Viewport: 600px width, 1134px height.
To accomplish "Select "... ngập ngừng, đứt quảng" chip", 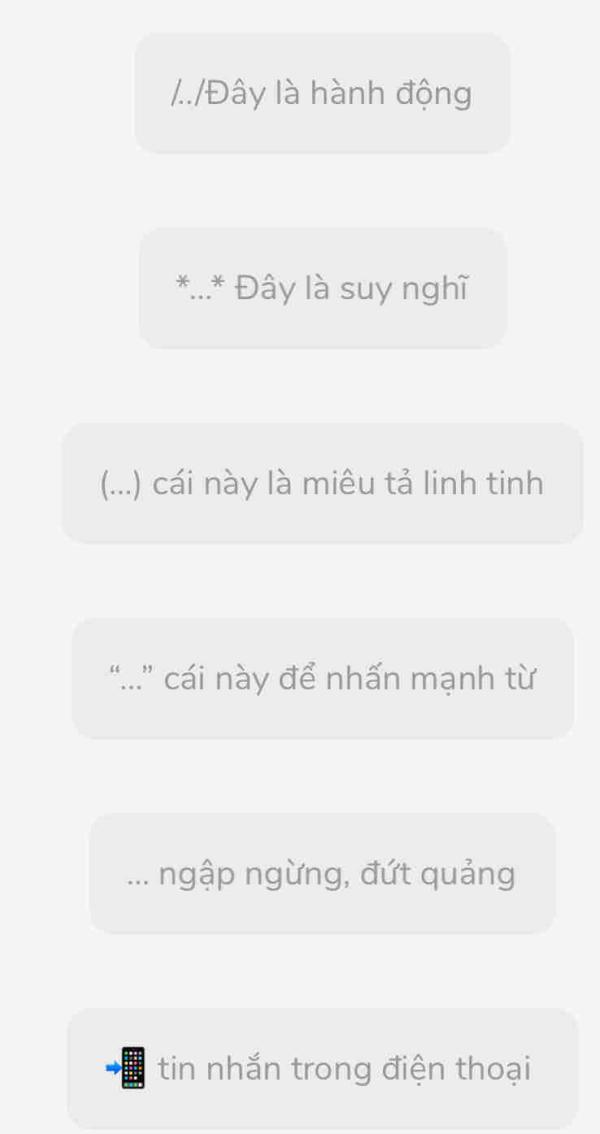I will tap(322, 874).
